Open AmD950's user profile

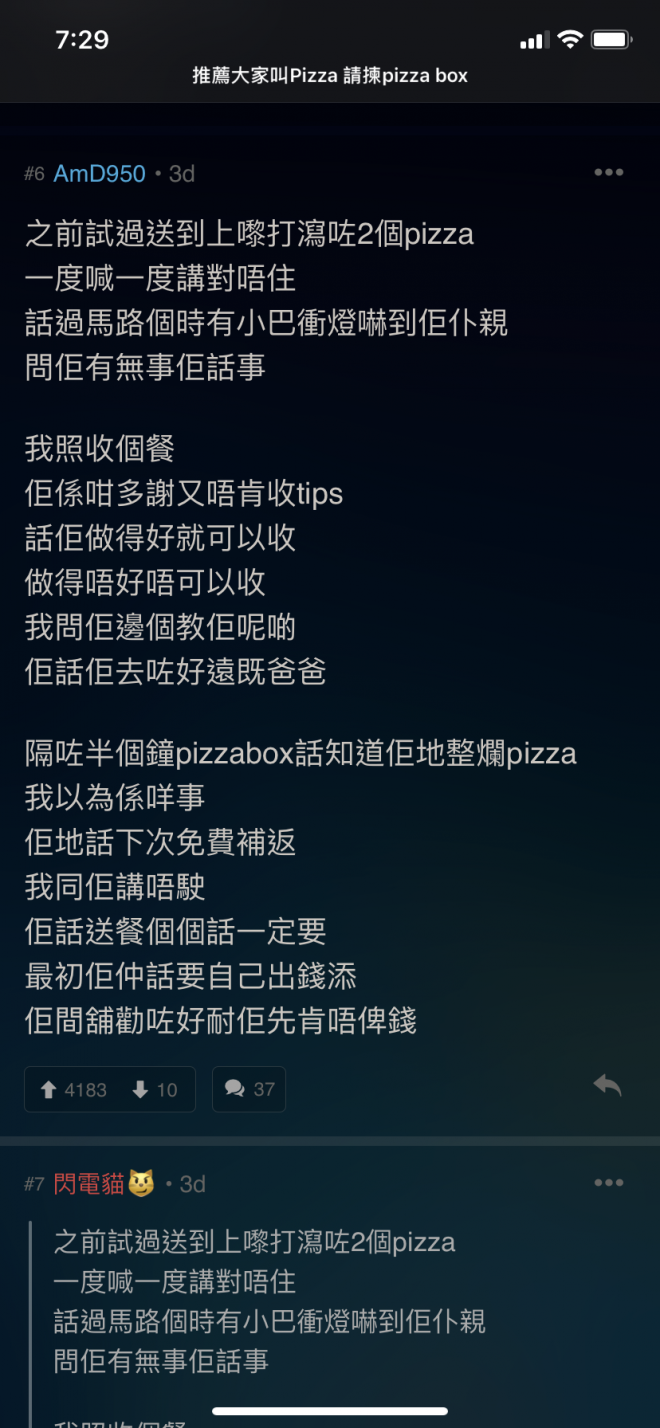pos(99,173)
